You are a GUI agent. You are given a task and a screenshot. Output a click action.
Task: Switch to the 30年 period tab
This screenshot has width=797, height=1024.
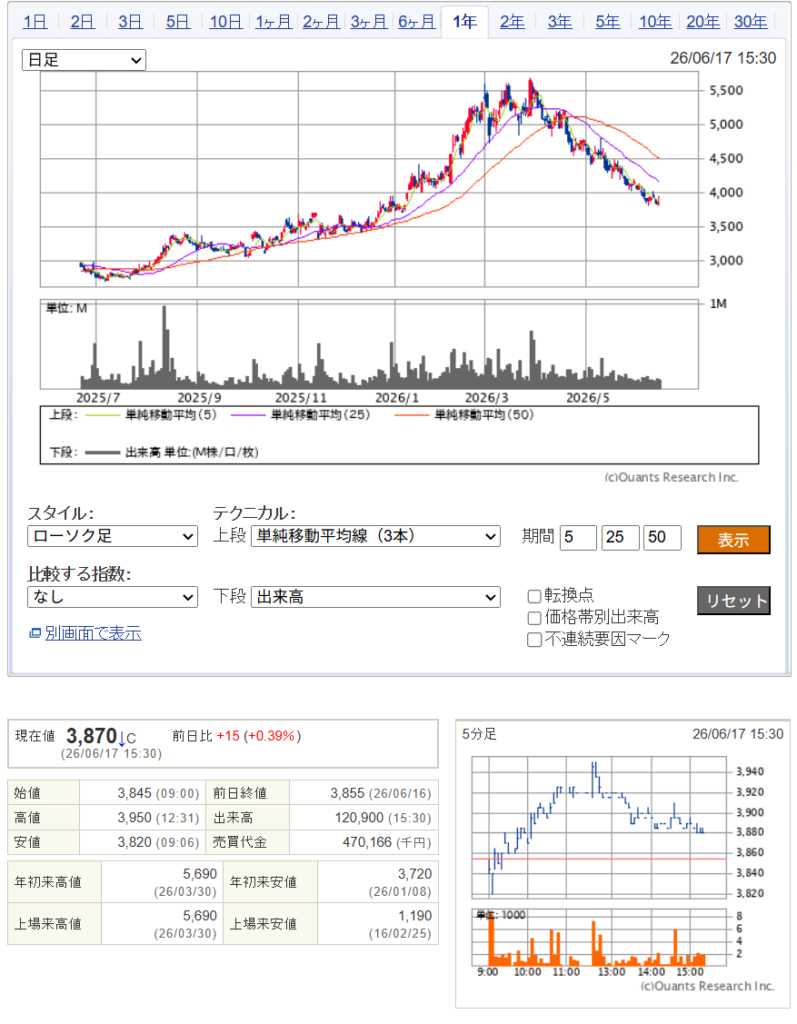click(x=751, y=22)
